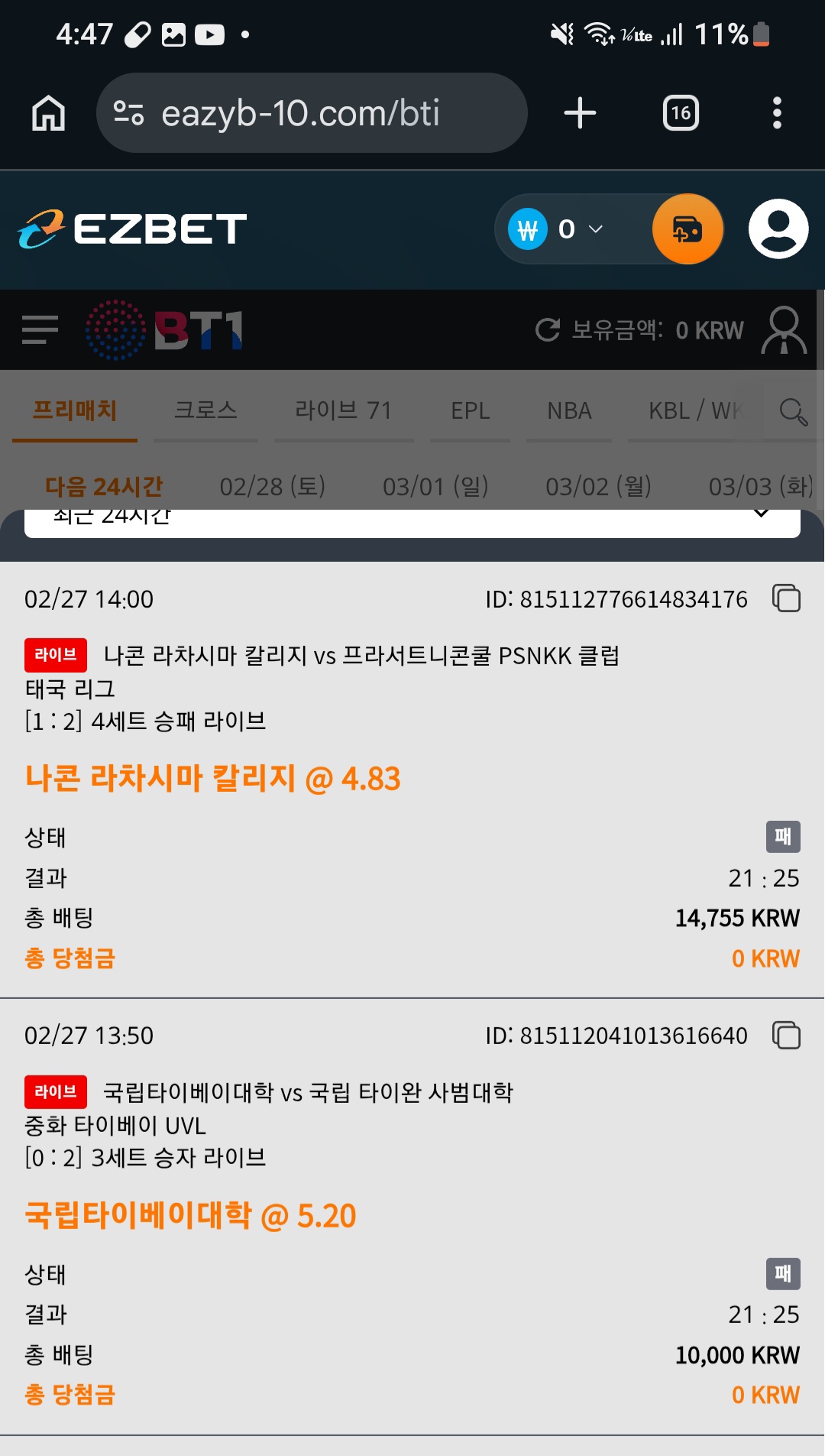Image resolution: width=825 pixels, height=1456 pixels.
Task: Click 나콘 라차시마 칼리지 @ 4.83 selection
Action: coord(214,778)
